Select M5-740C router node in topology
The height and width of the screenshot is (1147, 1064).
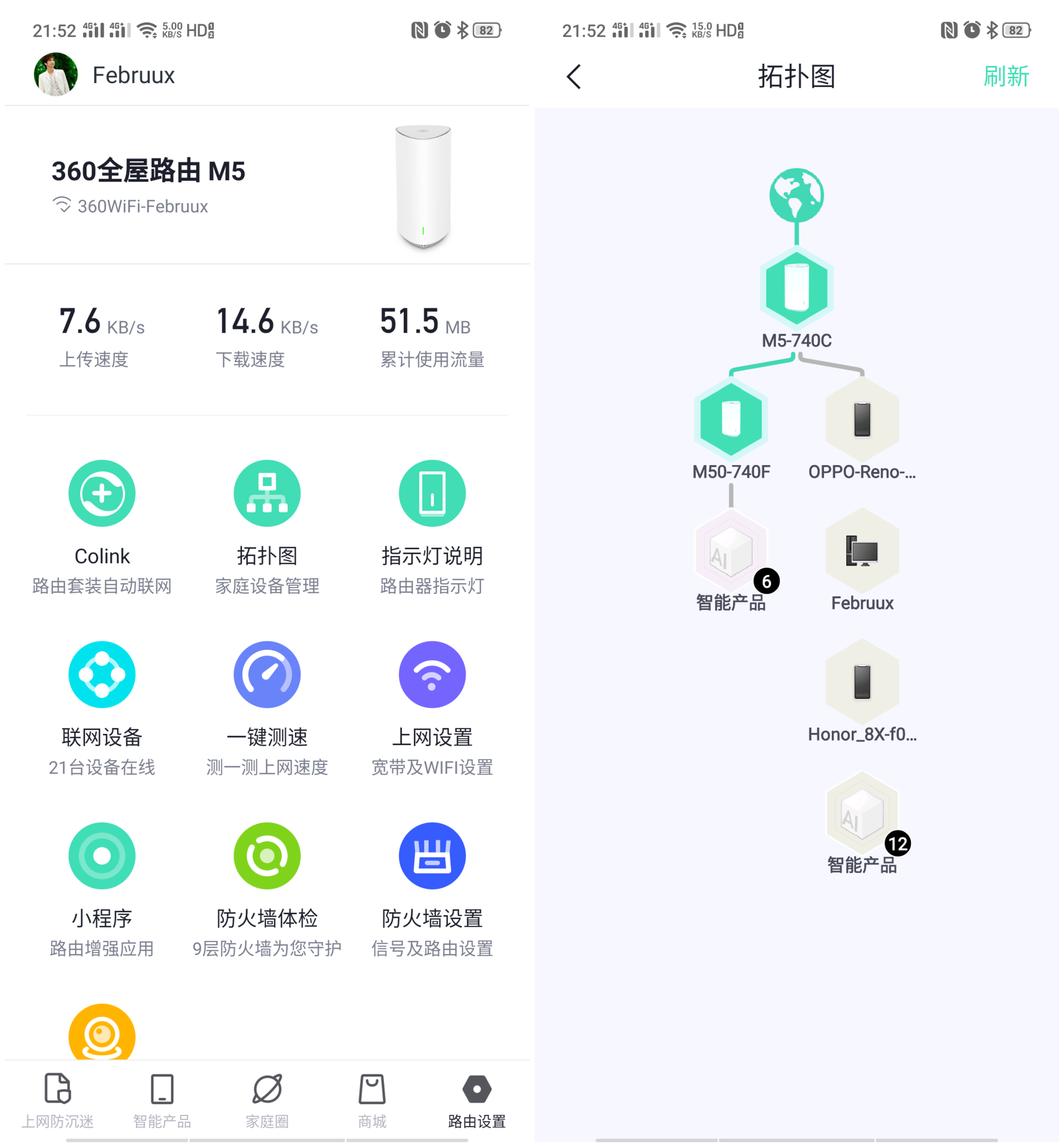click(796, 288)
